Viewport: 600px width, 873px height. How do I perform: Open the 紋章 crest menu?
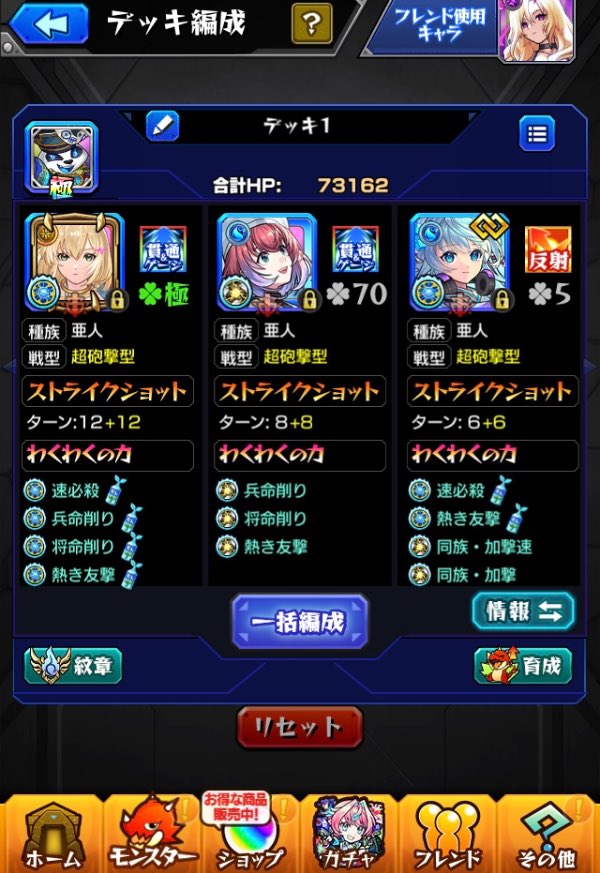click(x=73, y=665)
